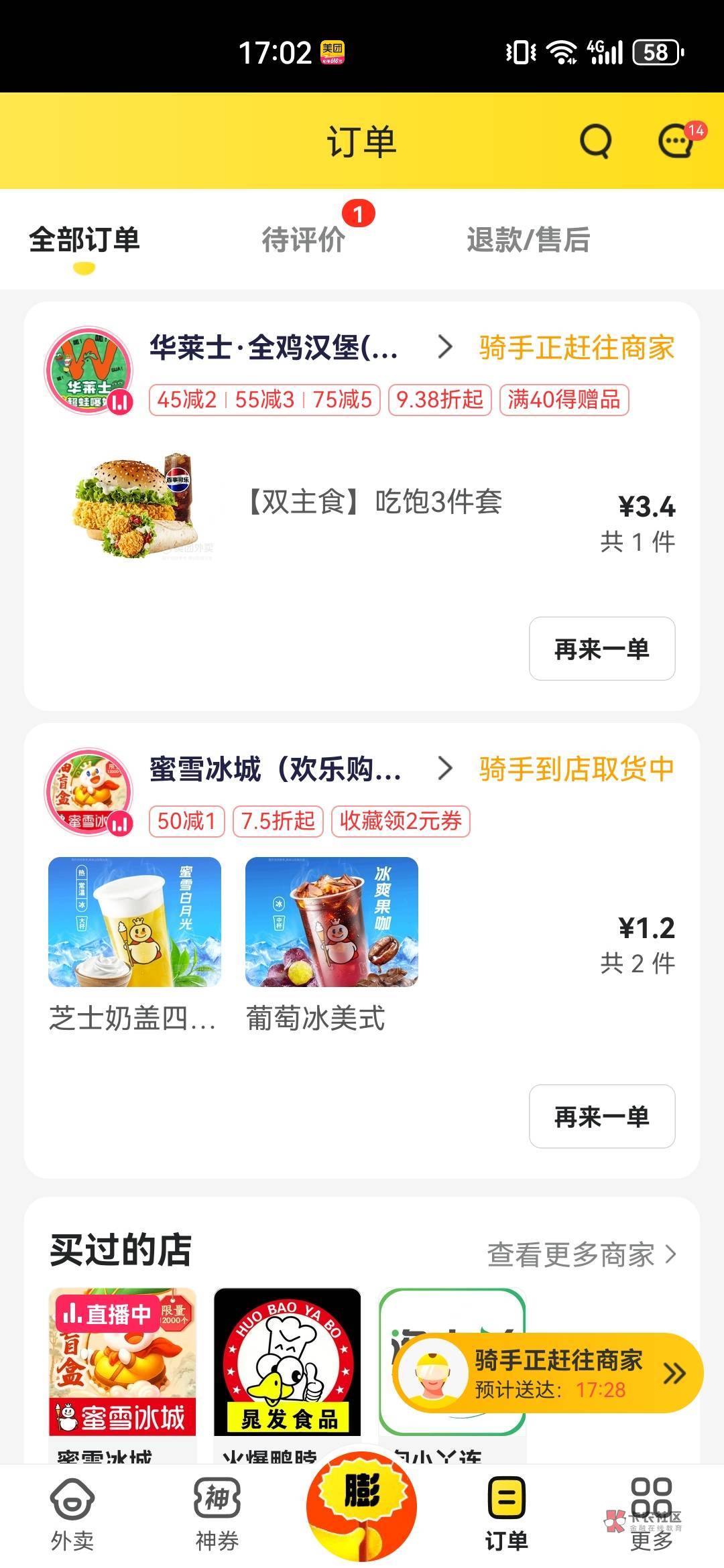
Task: Go to the 外卖 tab
Action: click(72, 1514)
